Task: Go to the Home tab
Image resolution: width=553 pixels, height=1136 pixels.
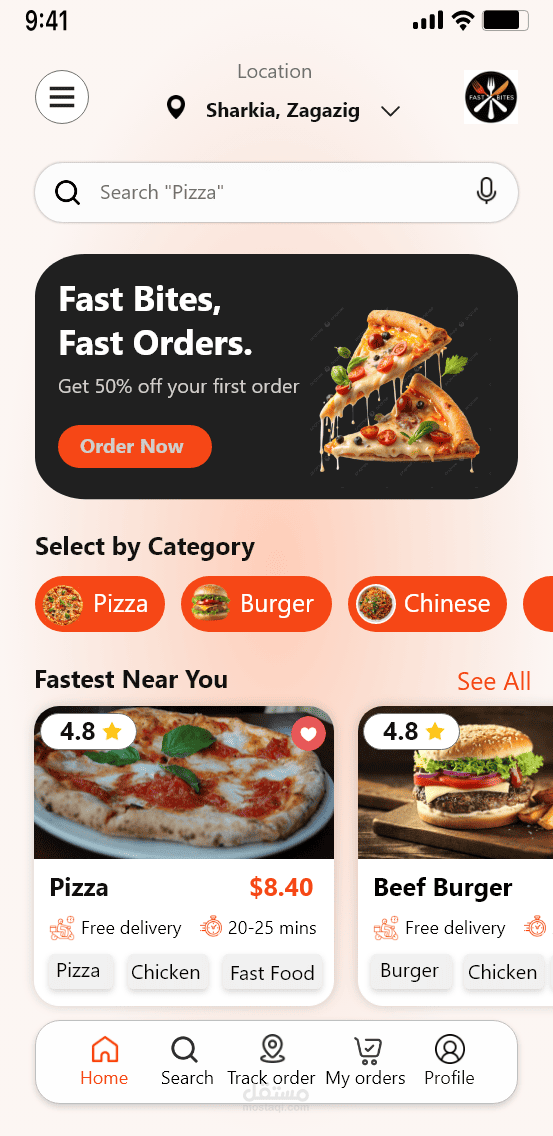Action: coord(104,1061)
